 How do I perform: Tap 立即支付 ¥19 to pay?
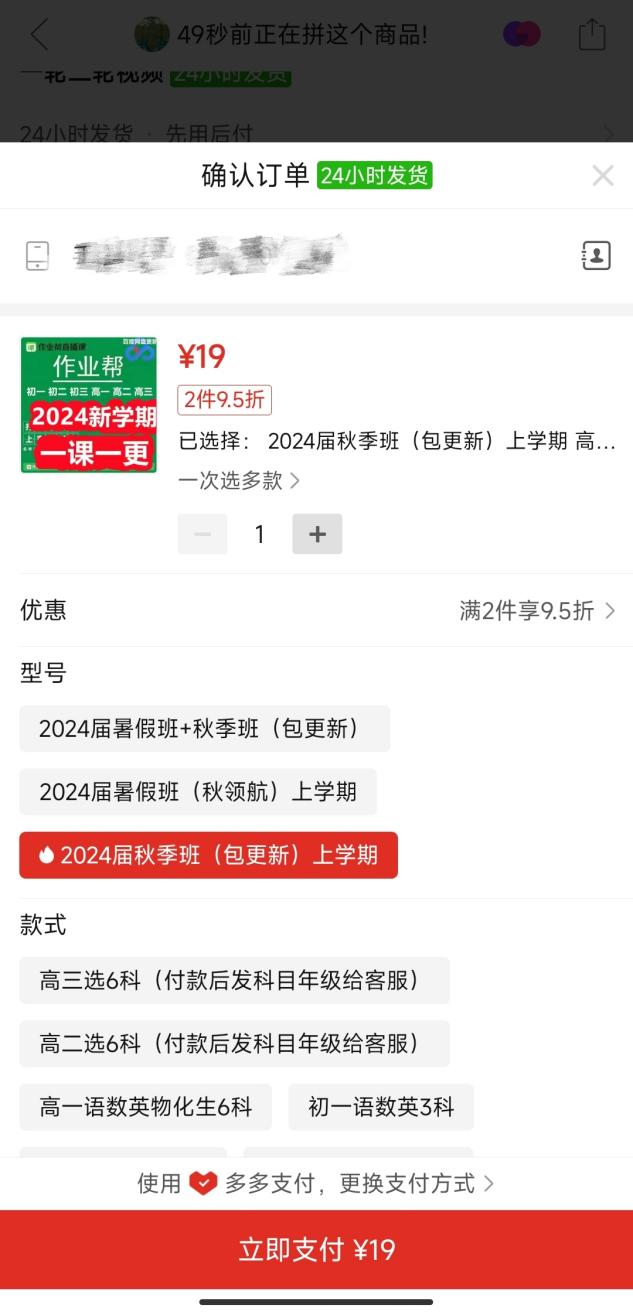[x=316, y=1249]
